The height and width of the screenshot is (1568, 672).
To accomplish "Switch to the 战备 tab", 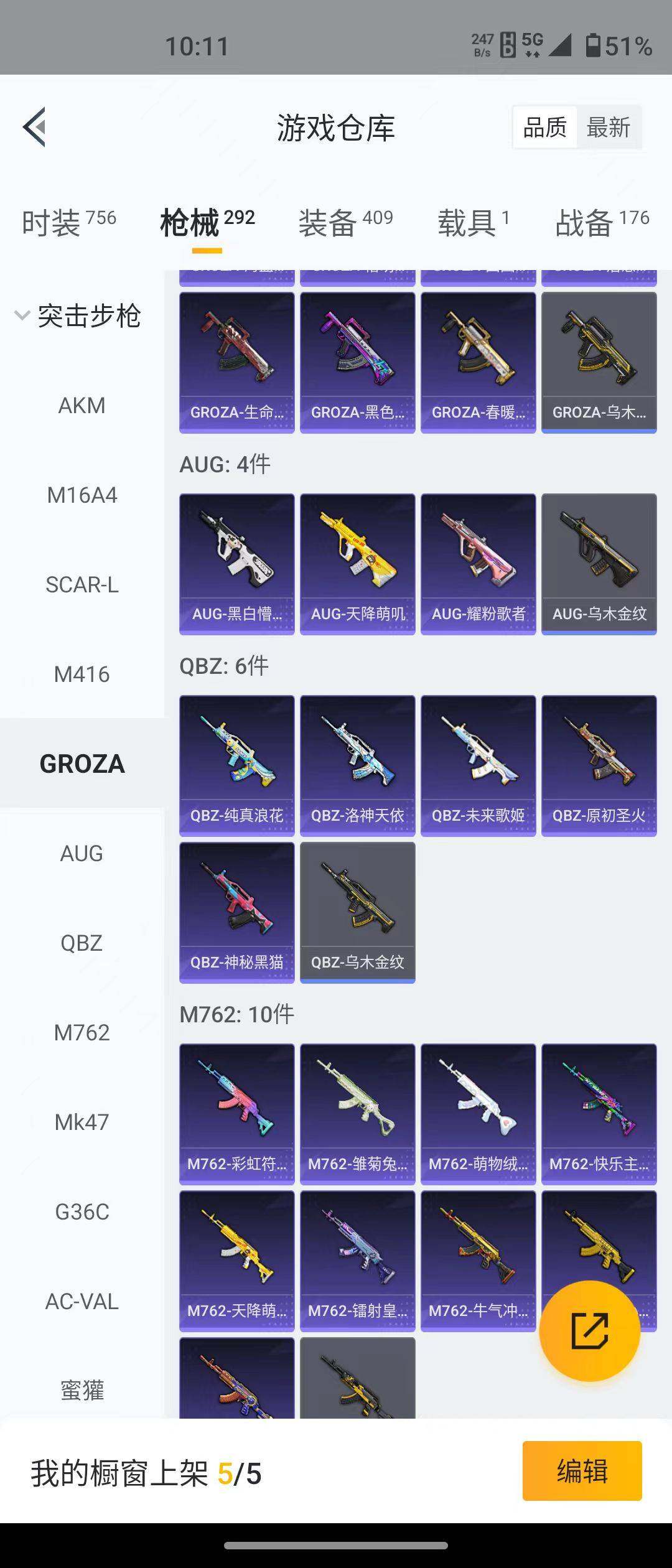I will (x=602, y=222).
